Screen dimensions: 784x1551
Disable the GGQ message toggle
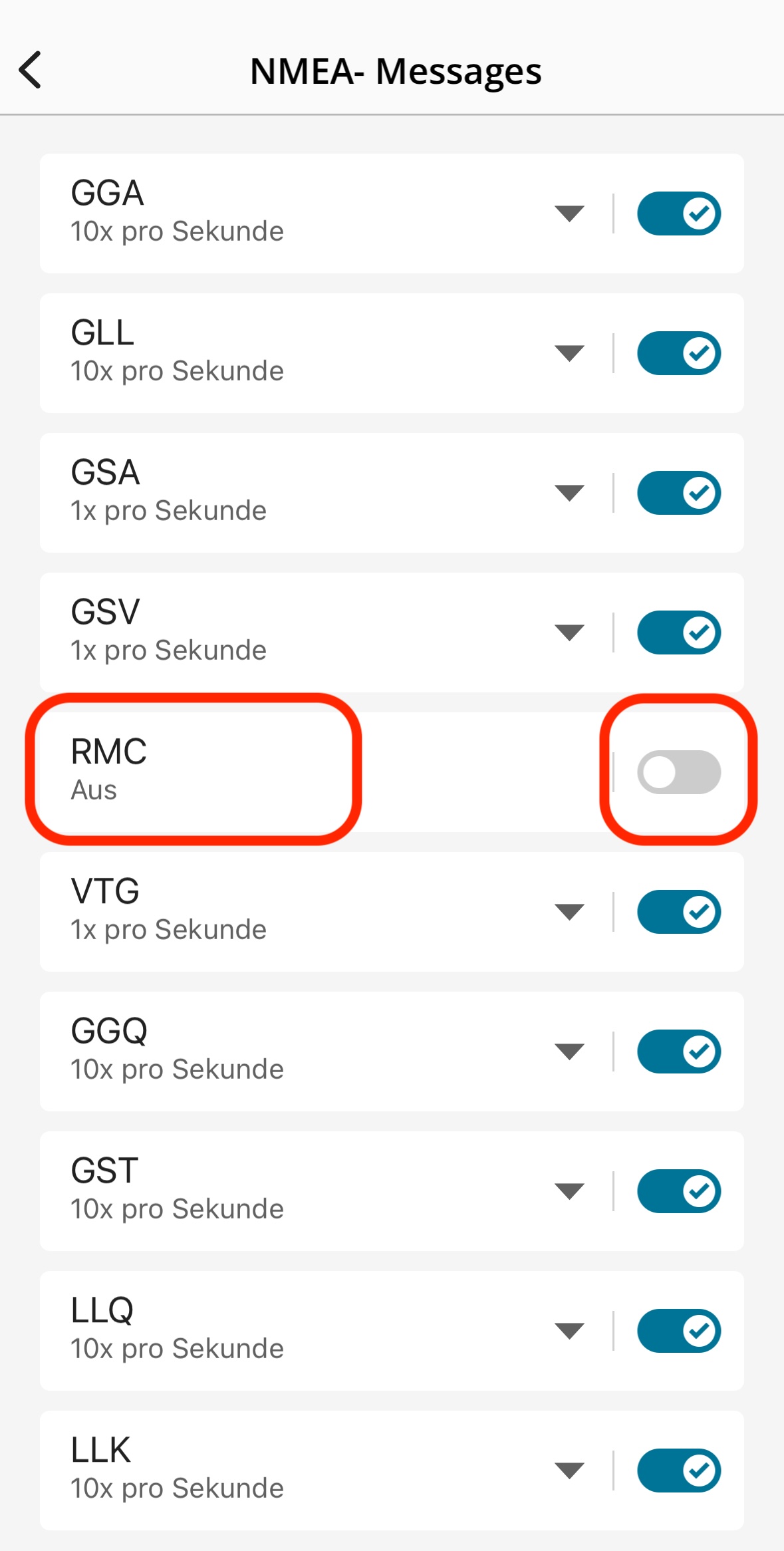pos(678,1052)
